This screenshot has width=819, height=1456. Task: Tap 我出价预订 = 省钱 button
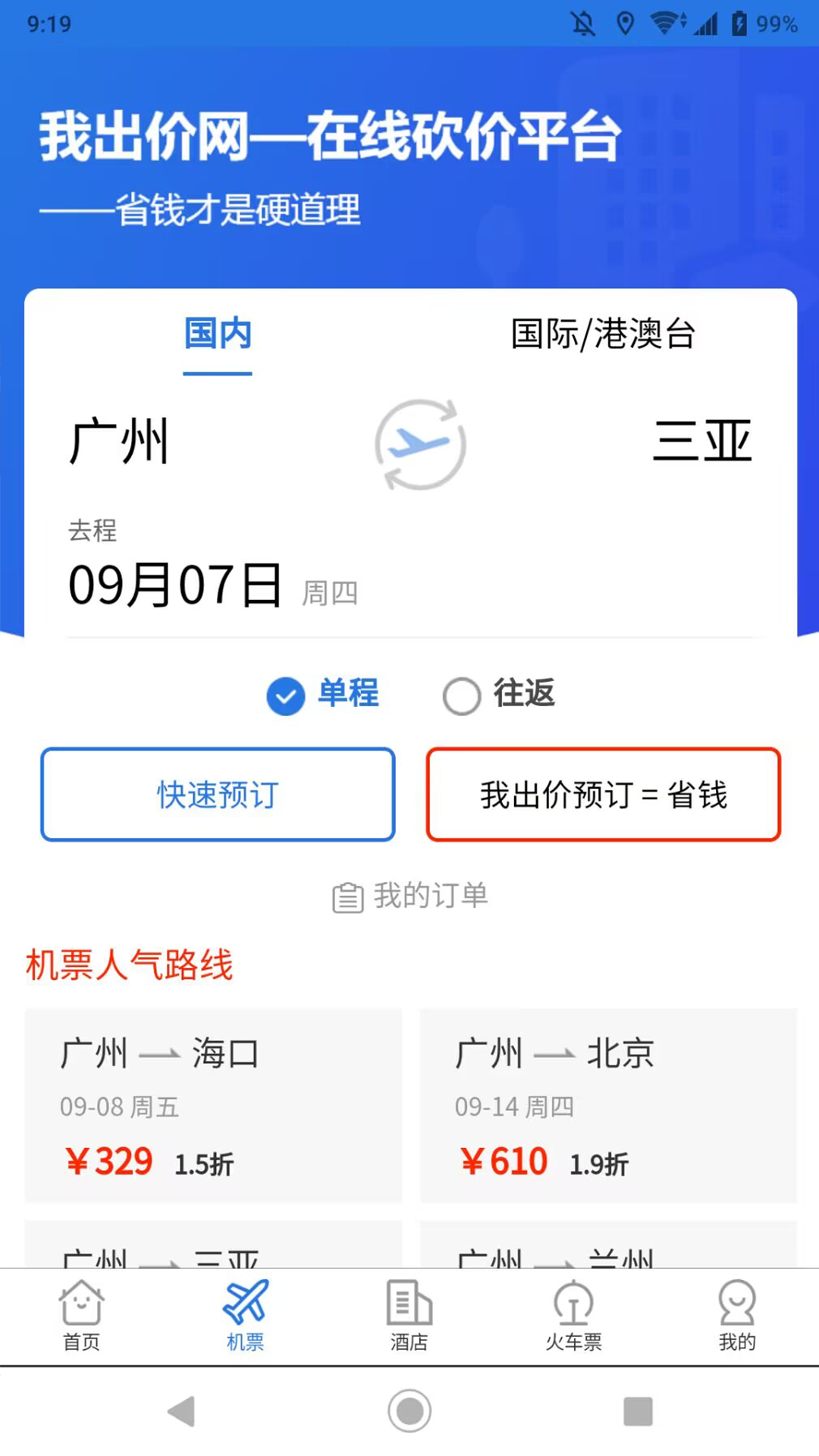(x=603, y=795)
